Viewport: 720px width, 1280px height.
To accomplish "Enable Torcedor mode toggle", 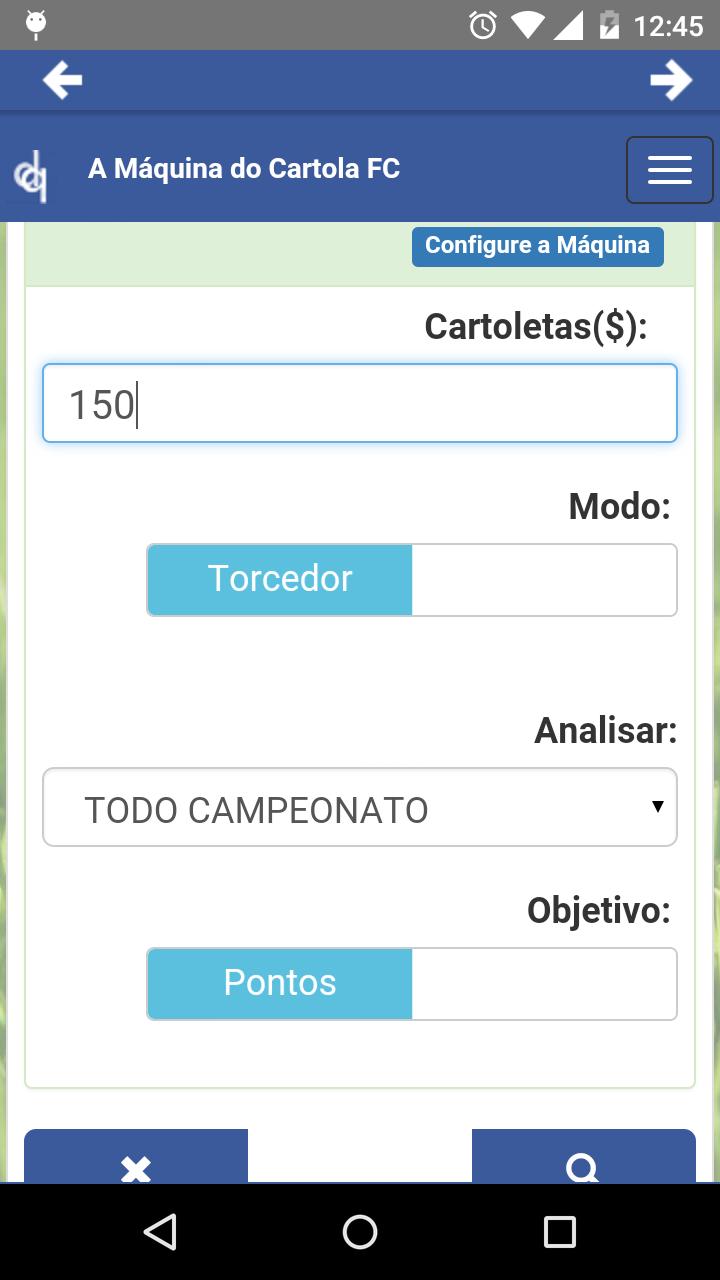I will (x=280, y=580).
